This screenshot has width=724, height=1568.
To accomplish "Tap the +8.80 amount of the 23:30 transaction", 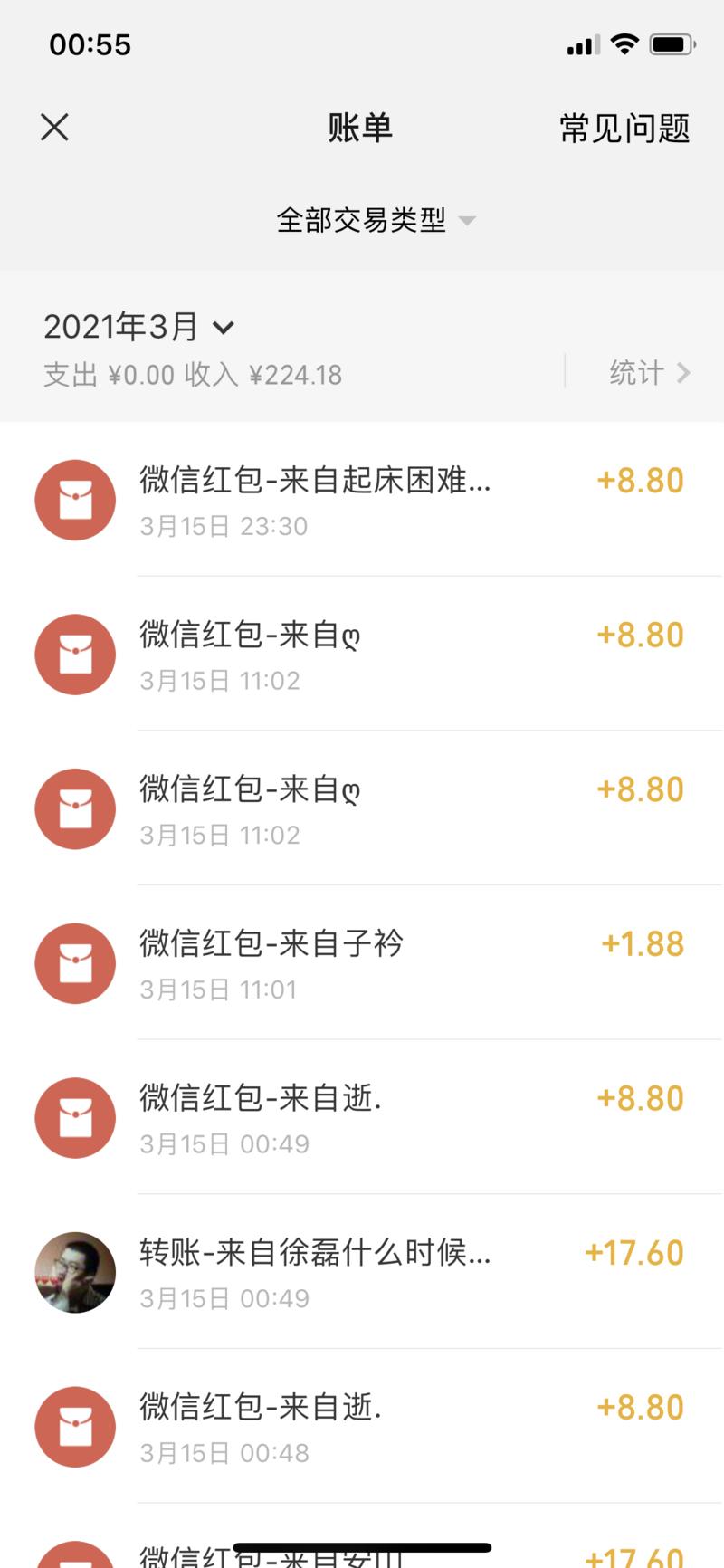I will 641,480.
